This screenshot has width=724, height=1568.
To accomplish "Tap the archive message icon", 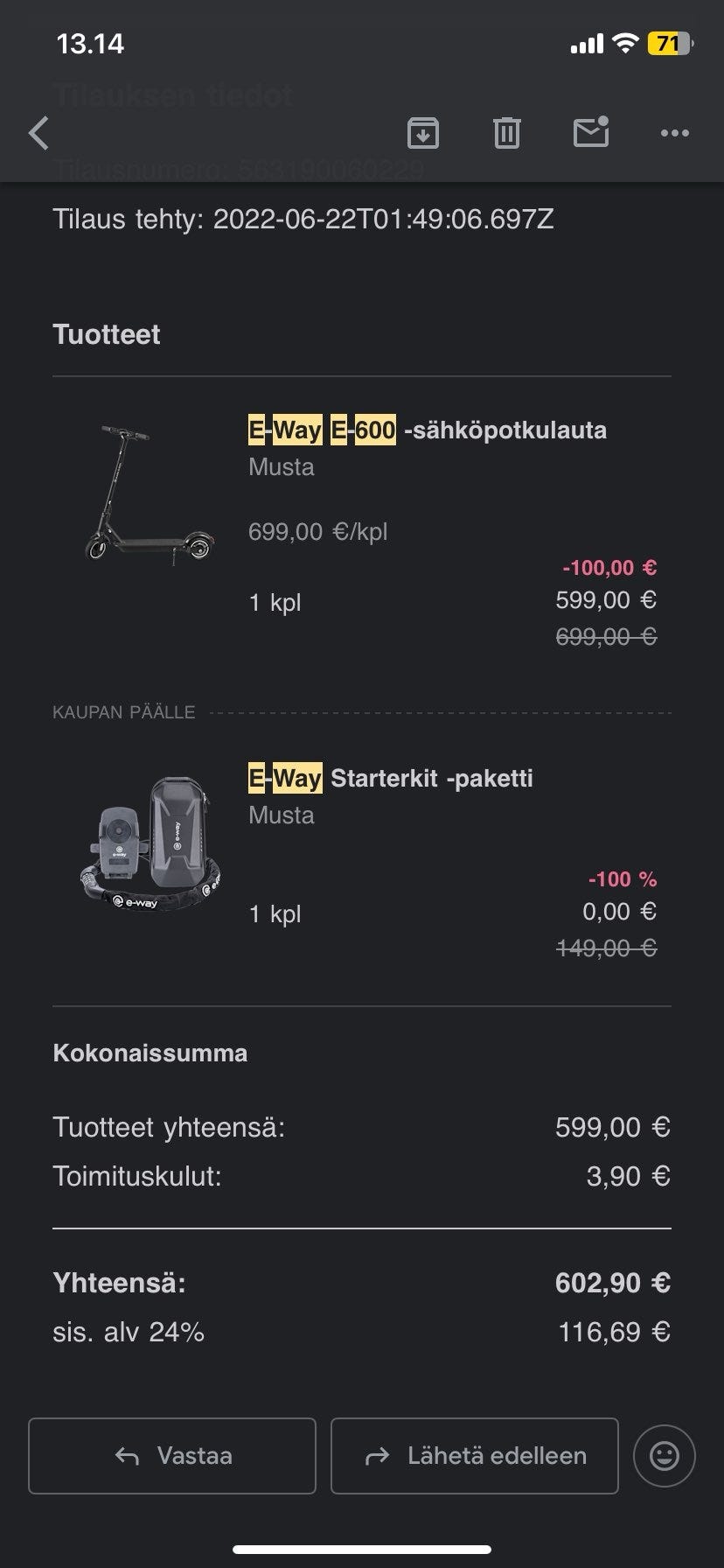I will [x=423, y=133].
